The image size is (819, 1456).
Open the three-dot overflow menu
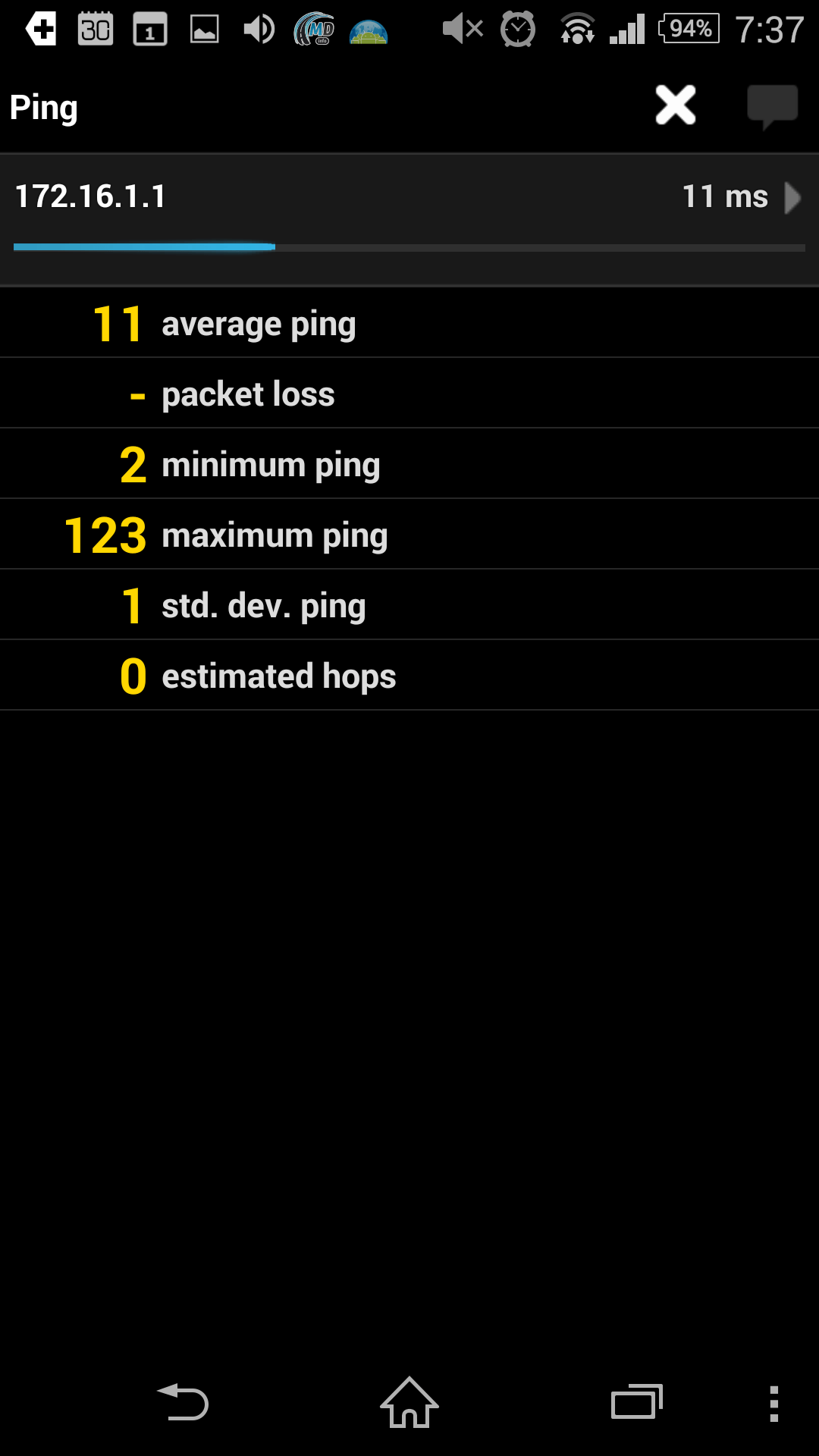(x=773, y=1404)
